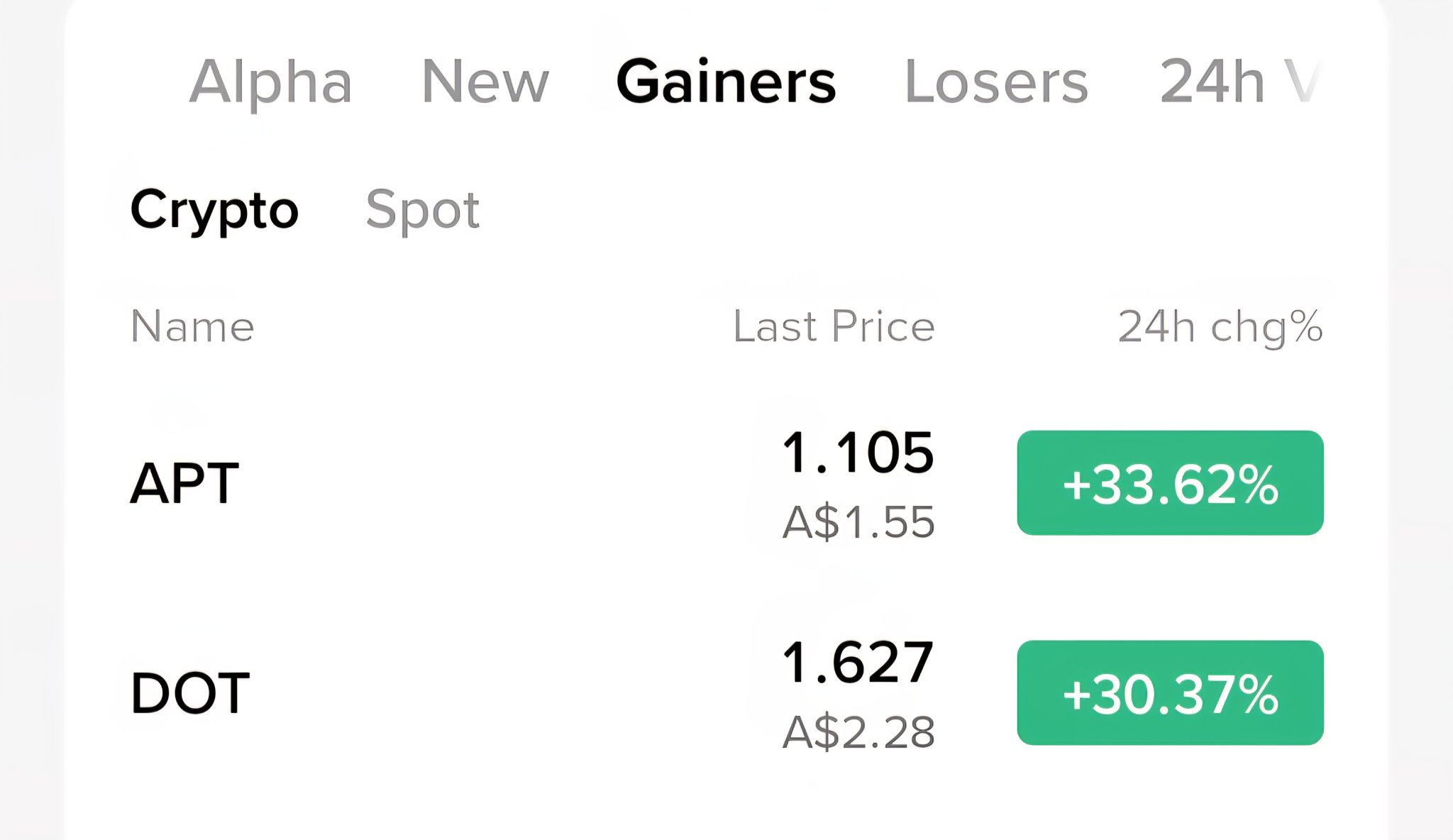
Task: Open the New listings tab
Action: click(485, 82)
